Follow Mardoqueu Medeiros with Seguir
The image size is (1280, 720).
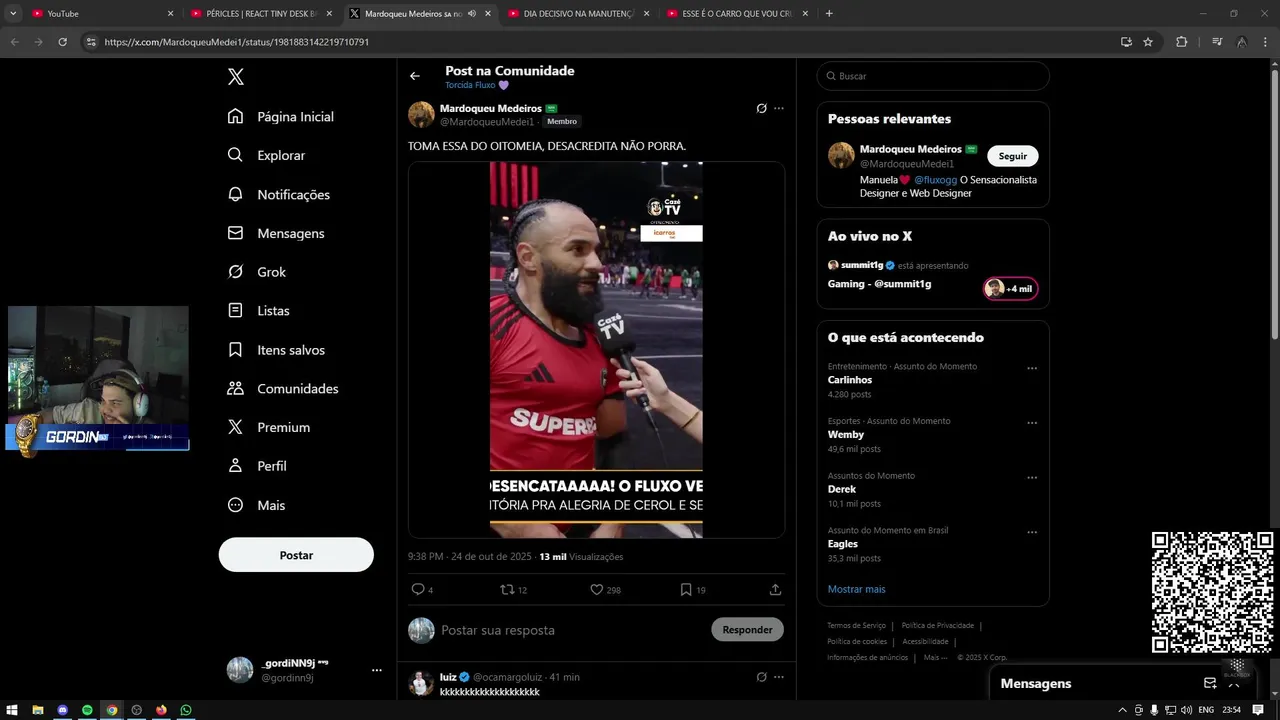(x=1012, y=156)
